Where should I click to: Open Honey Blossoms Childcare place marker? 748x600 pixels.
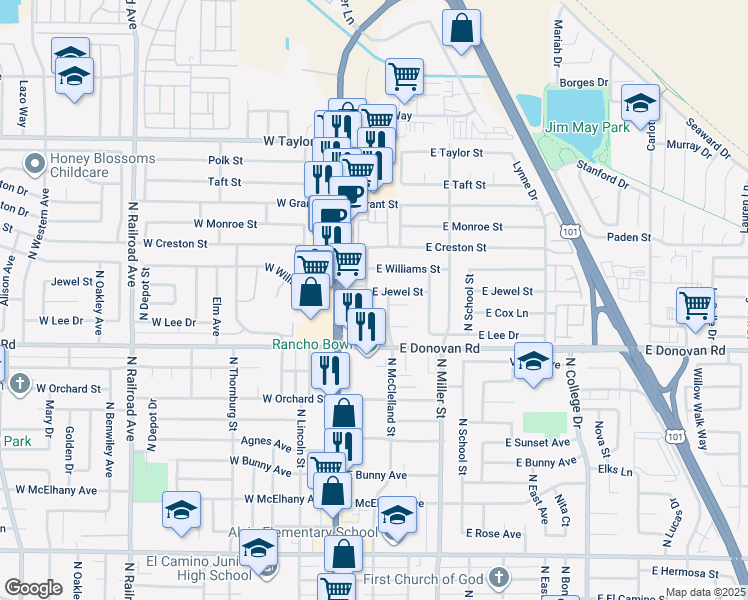tap(36, 162)
